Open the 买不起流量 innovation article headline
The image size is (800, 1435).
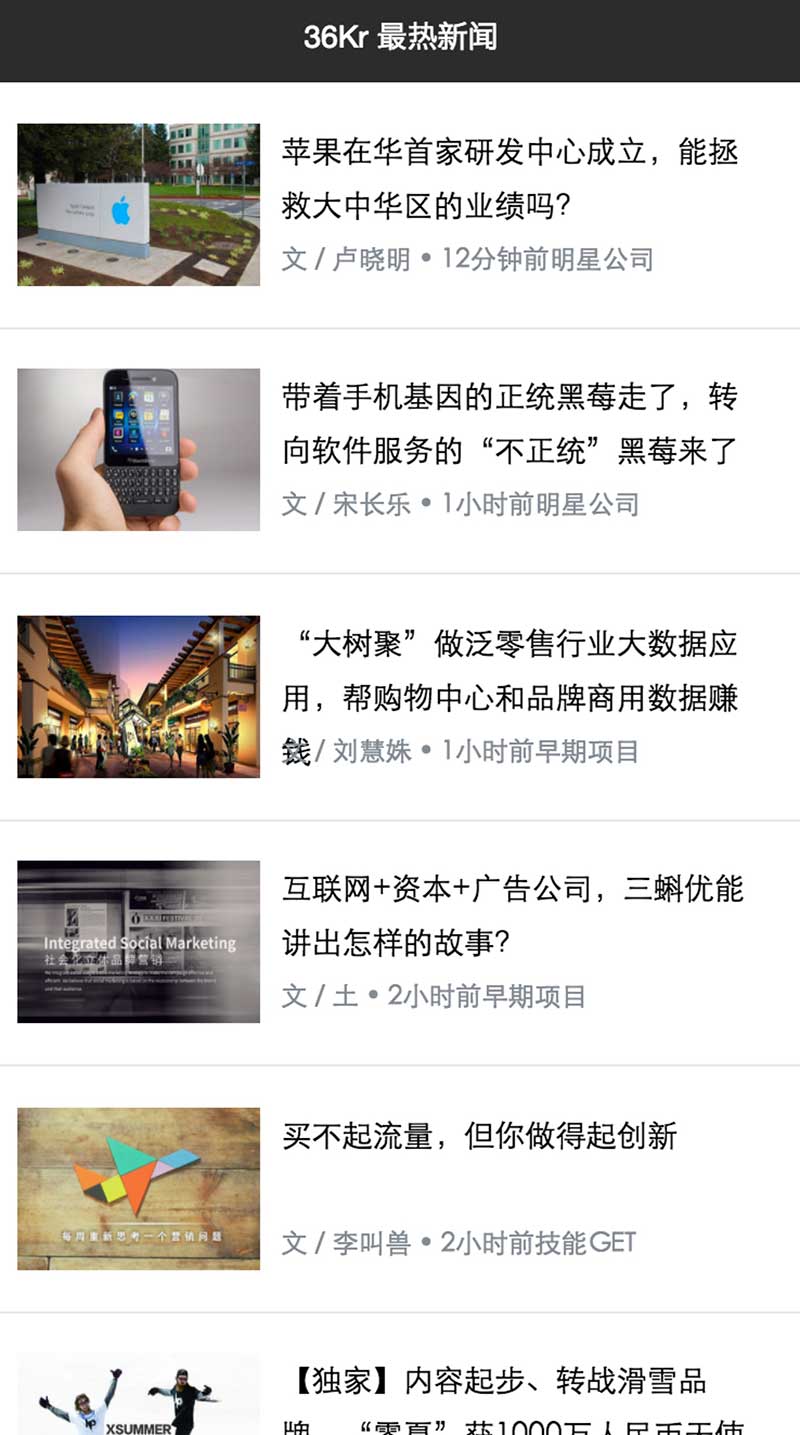[x=480, y=1135]
